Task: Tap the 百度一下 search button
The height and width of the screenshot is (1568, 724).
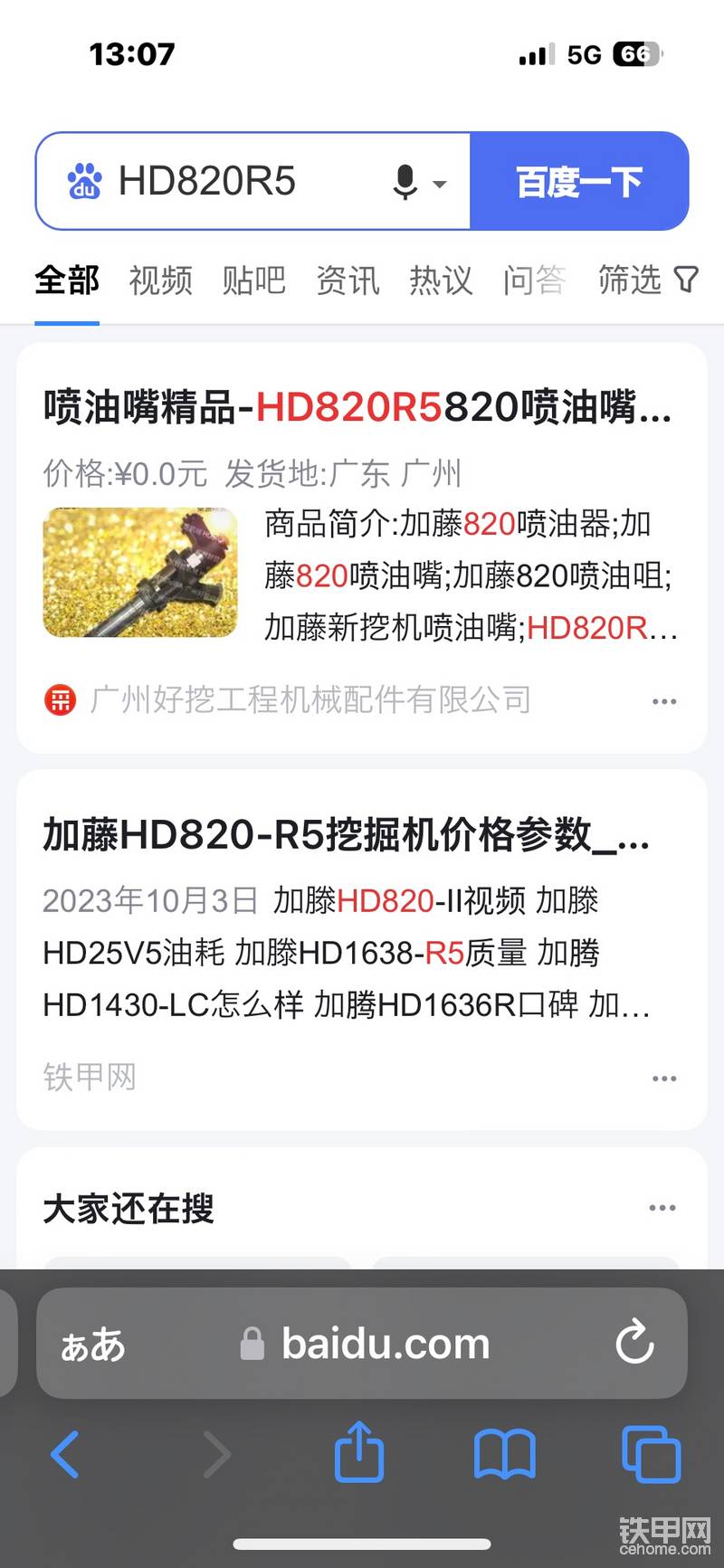Action: click(579, 181)
